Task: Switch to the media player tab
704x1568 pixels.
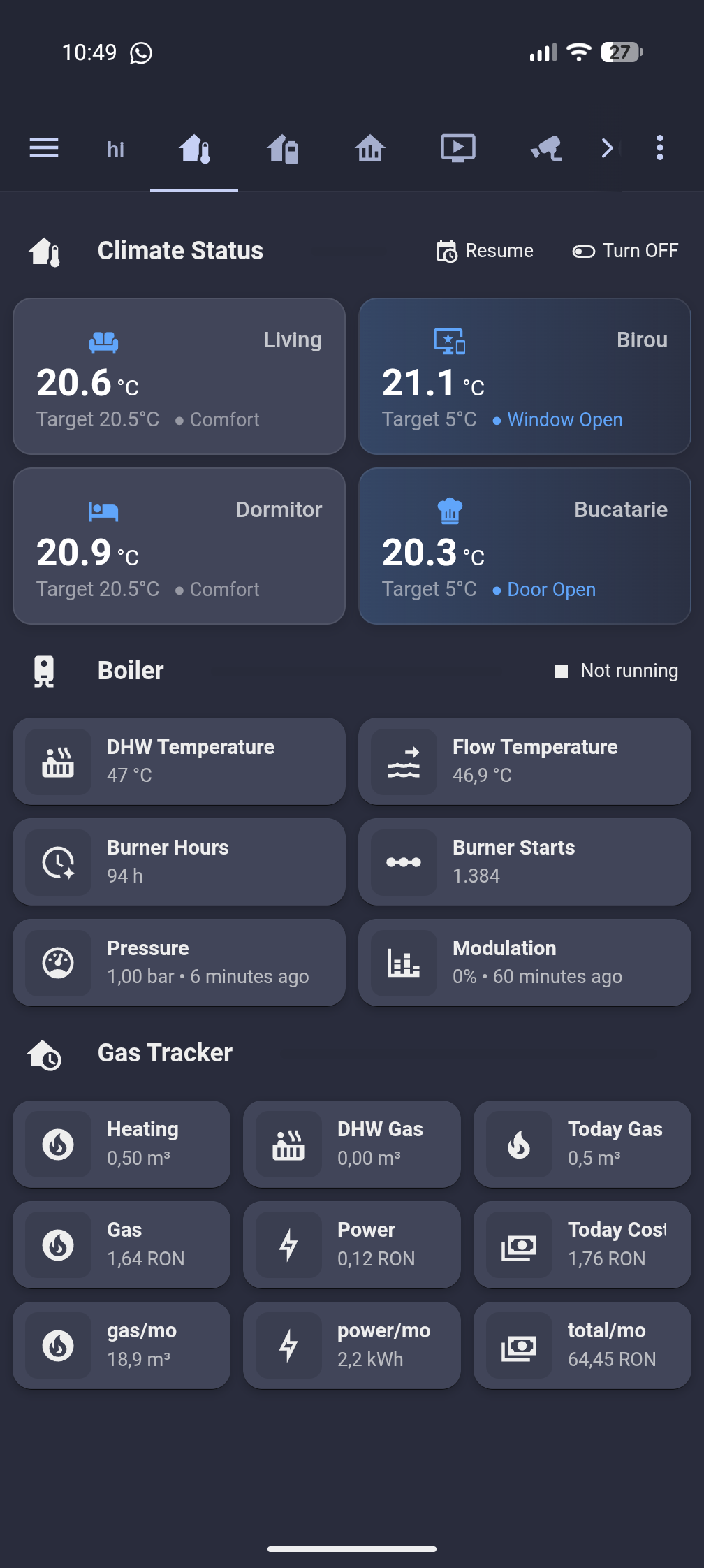Action: point(458,149)
